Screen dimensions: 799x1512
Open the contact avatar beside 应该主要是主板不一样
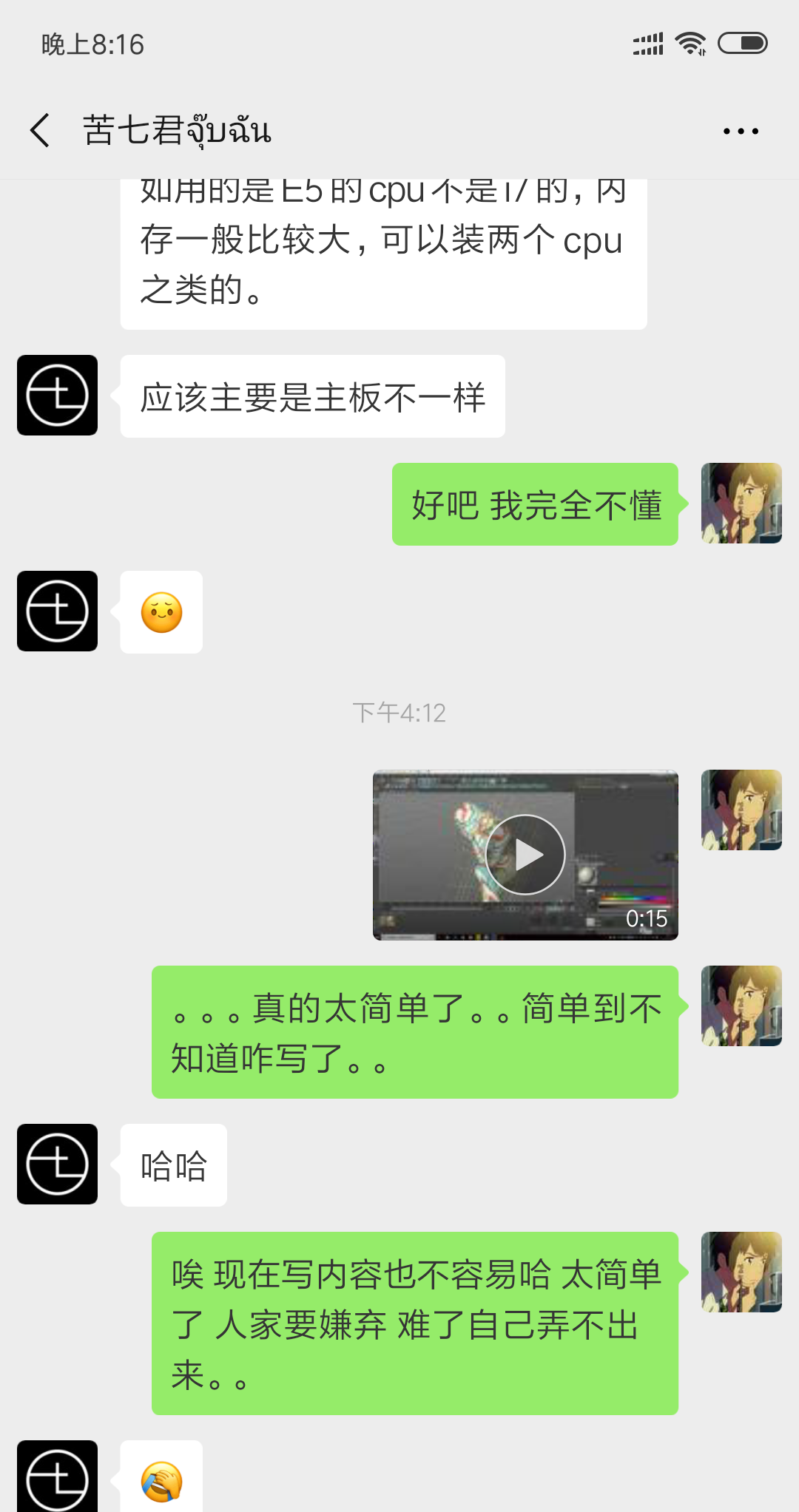[58, 396]
